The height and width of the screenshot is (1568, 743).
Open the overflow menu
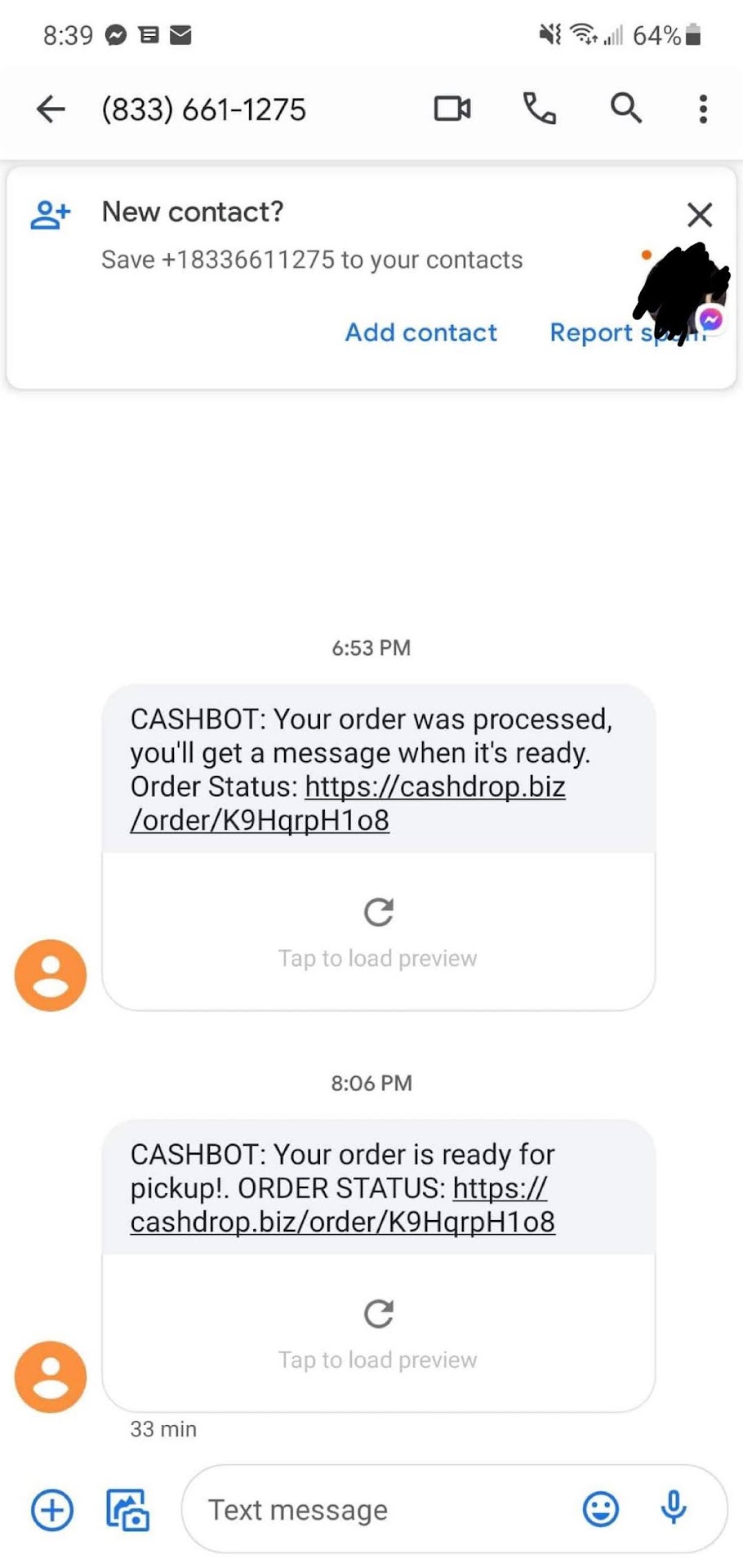pyautogui.click(x=702, y=109)
